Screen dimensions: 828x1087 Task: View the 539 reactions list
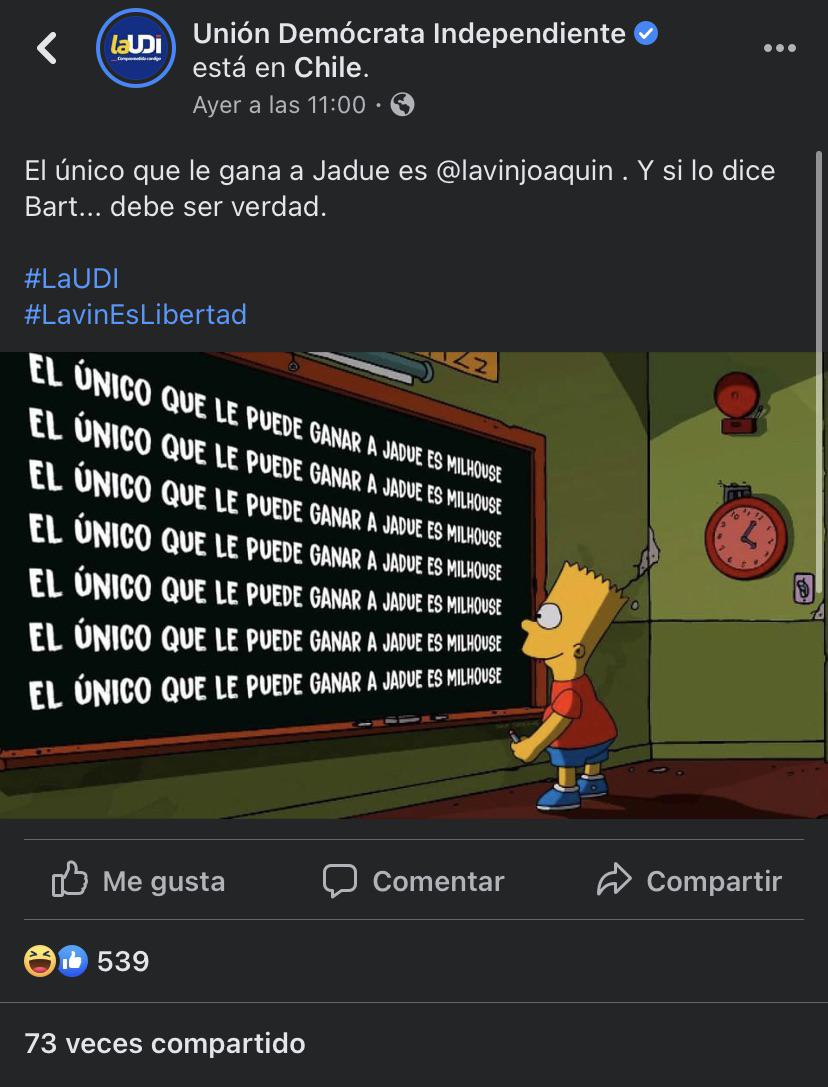point(87,962)
